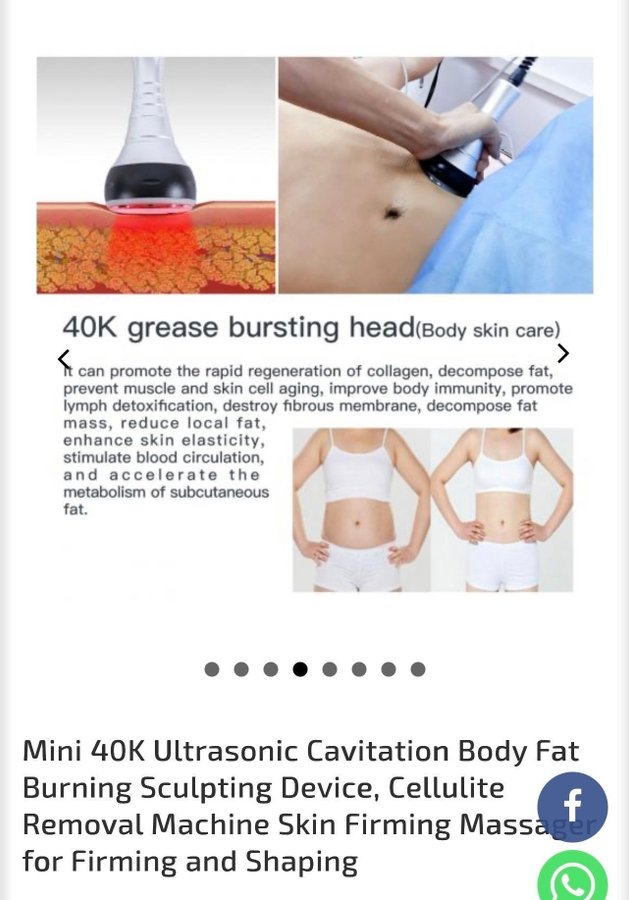629x900 pixels.
Task: Show the previous product image
Action: pyautogui.click(x=64, y=359)
